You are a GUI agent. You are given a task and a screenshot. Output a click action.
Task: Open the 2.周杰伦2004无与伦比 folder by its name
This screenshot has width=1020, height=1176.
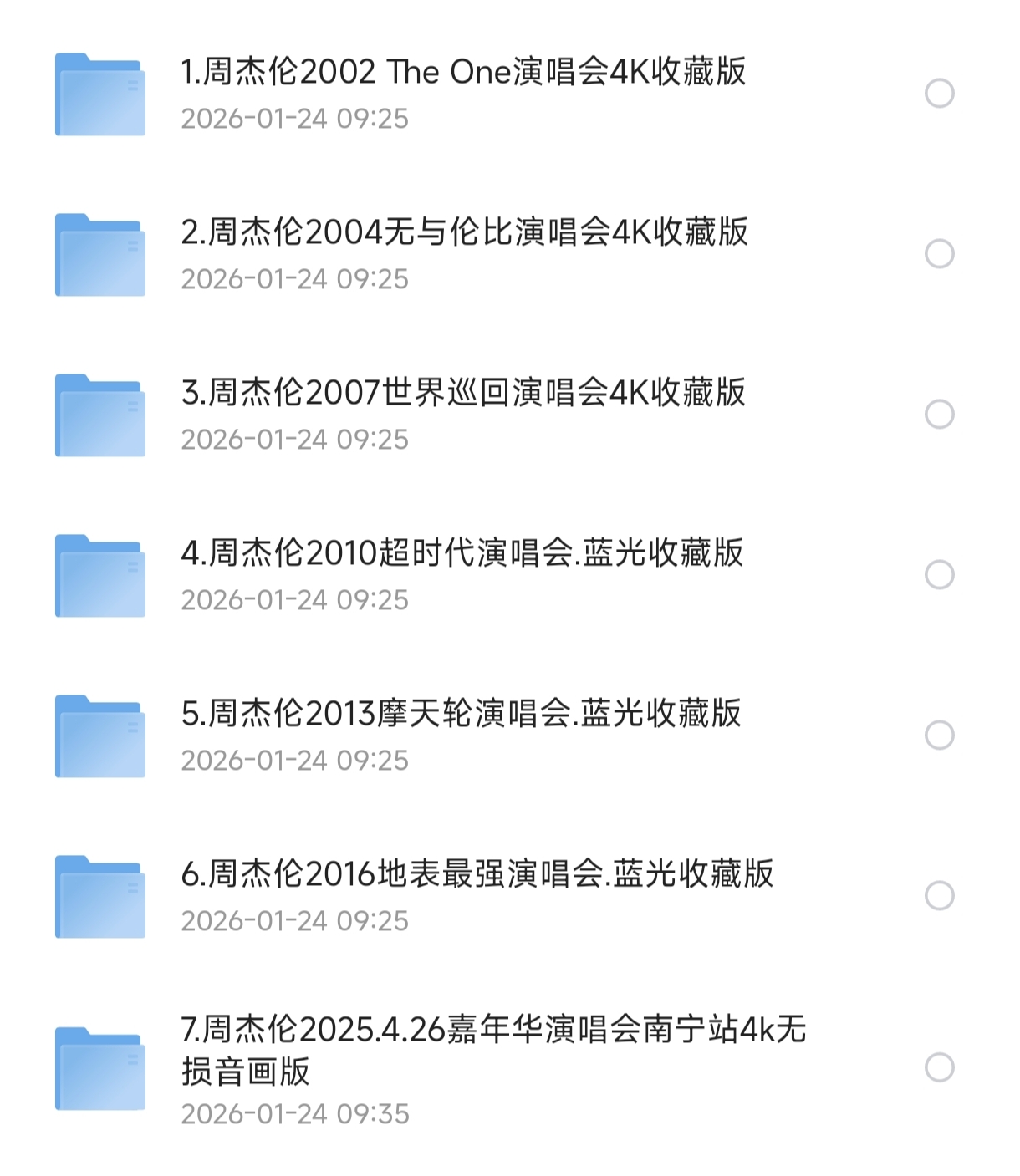[464, 234]
